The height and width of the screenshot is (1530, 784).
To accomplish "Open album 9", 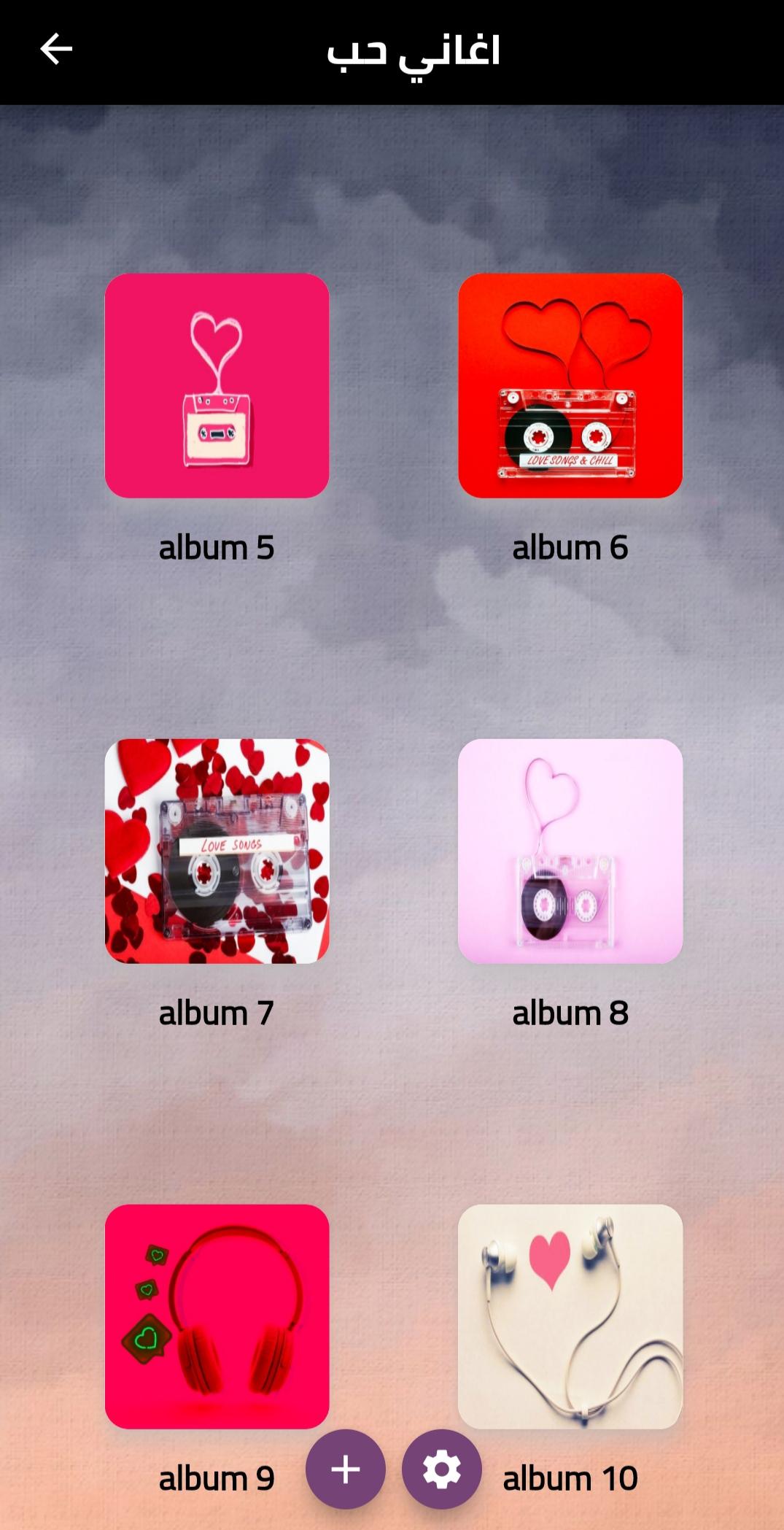I will point(217,1315).
